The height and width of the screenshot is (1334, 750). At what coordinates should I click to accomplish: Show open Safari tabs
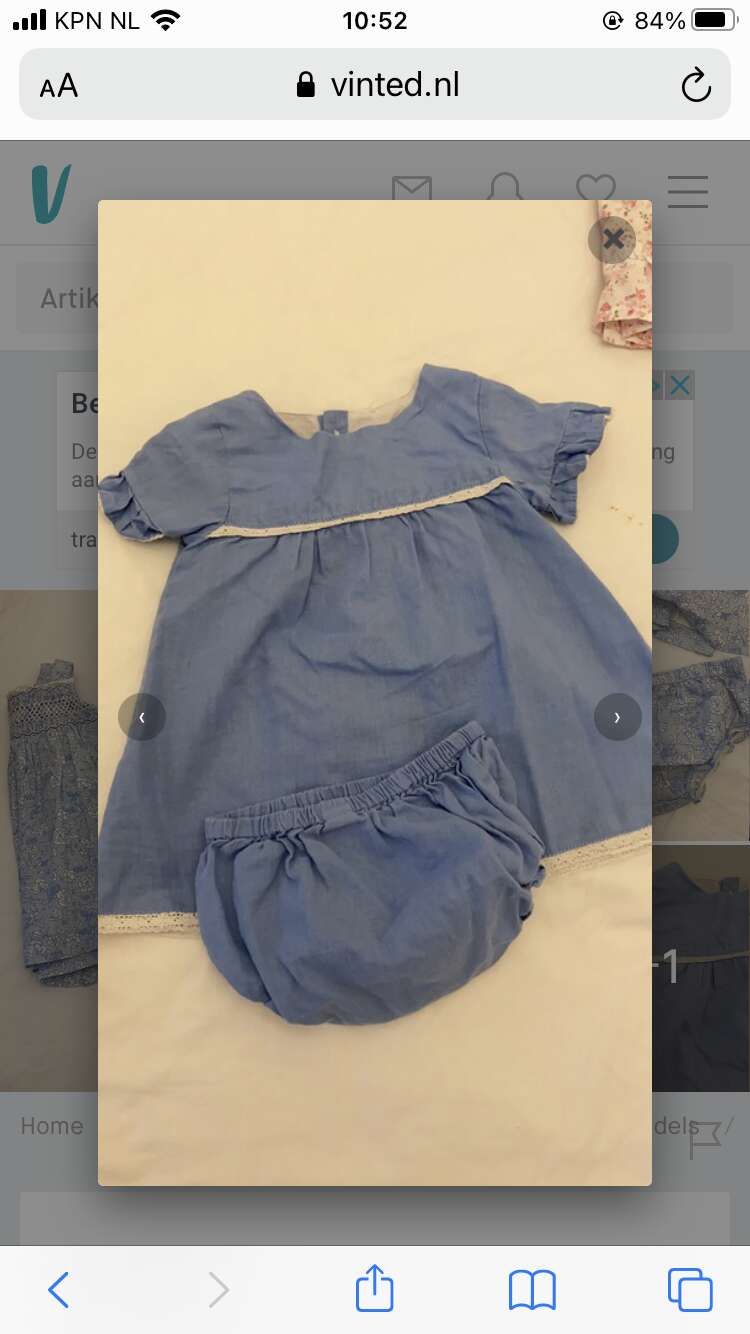click(690, 1290)
